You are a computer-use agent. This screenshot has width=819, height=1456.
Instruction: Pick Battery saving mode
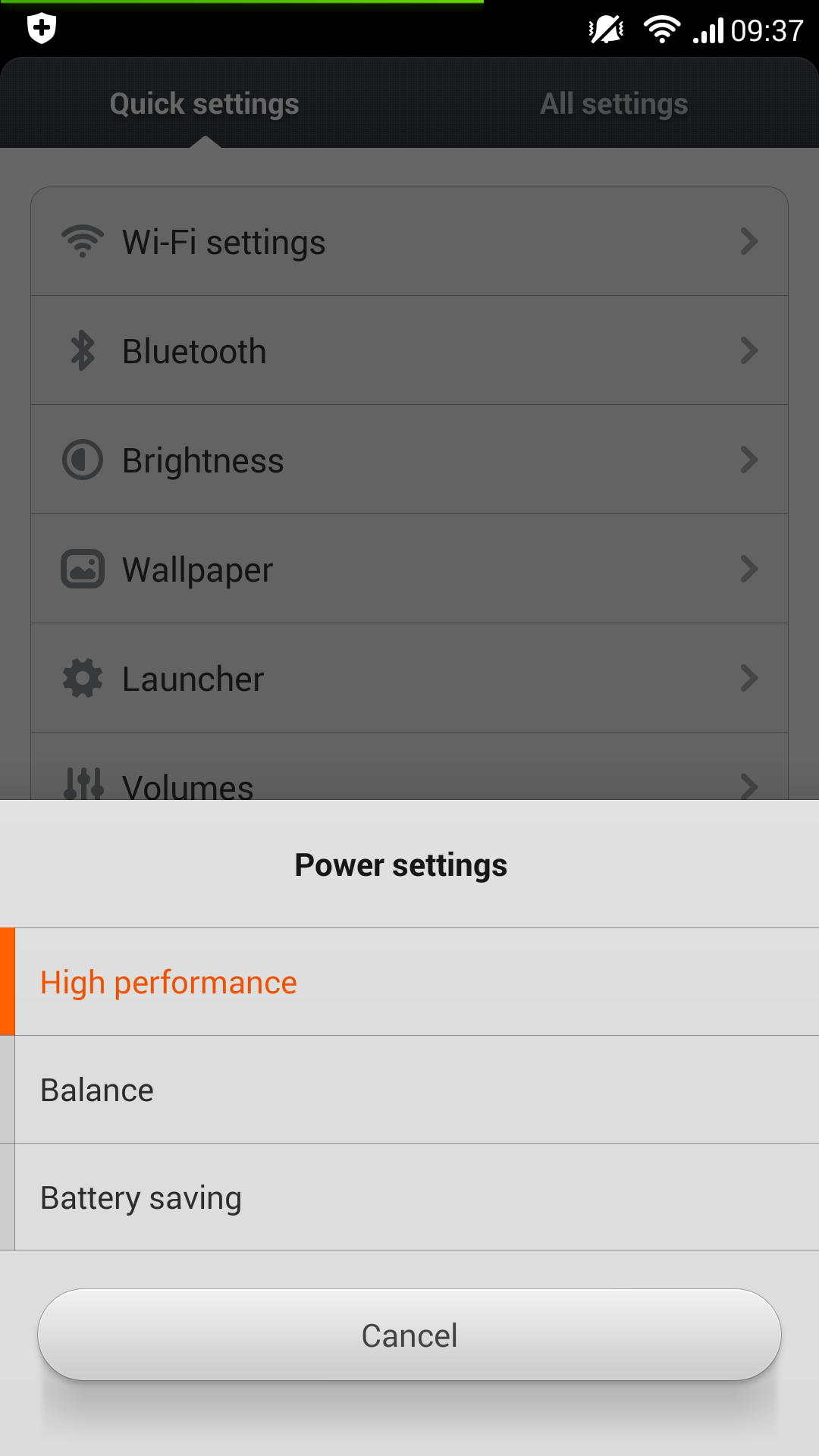coord(409,1197)
